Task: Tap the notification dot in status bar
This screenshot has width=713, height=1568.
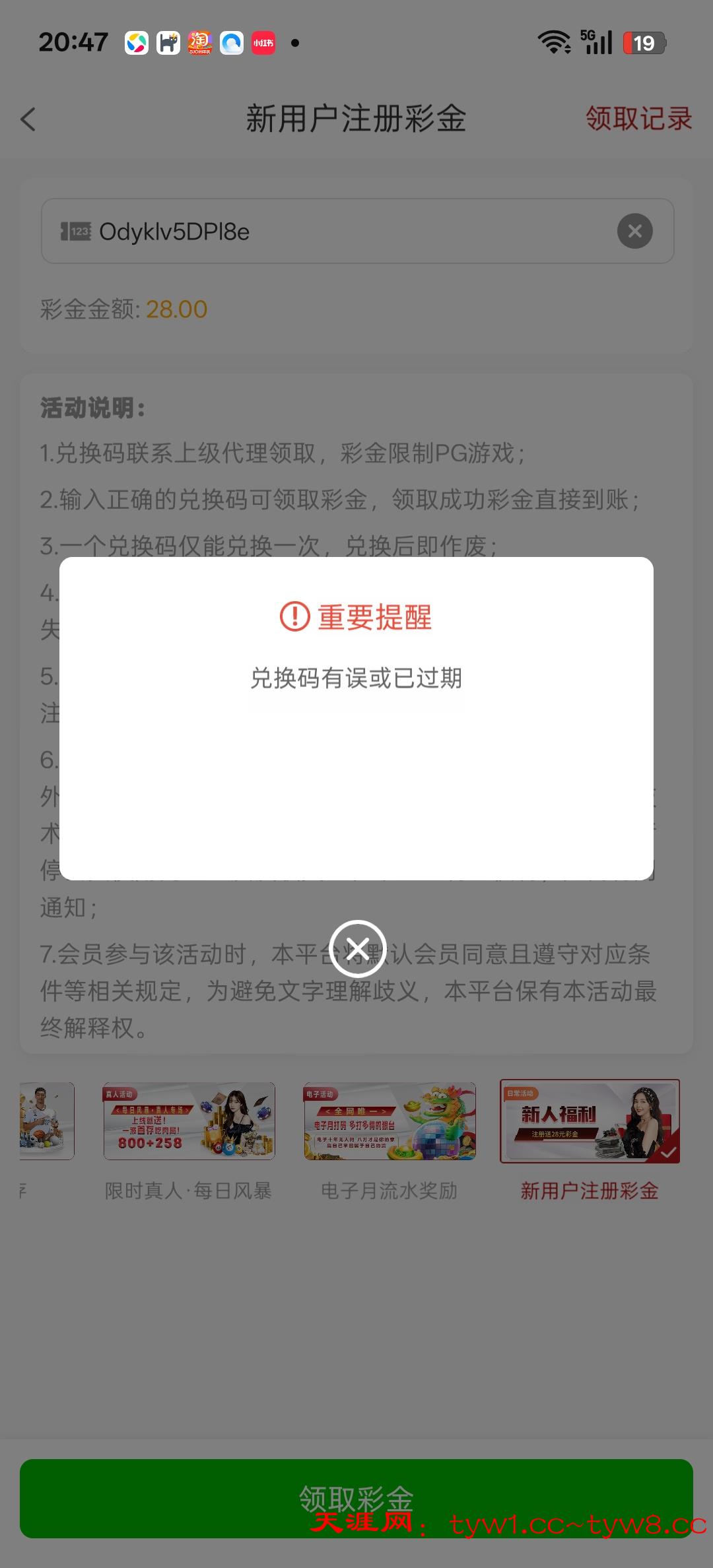Action: [294, 43]
